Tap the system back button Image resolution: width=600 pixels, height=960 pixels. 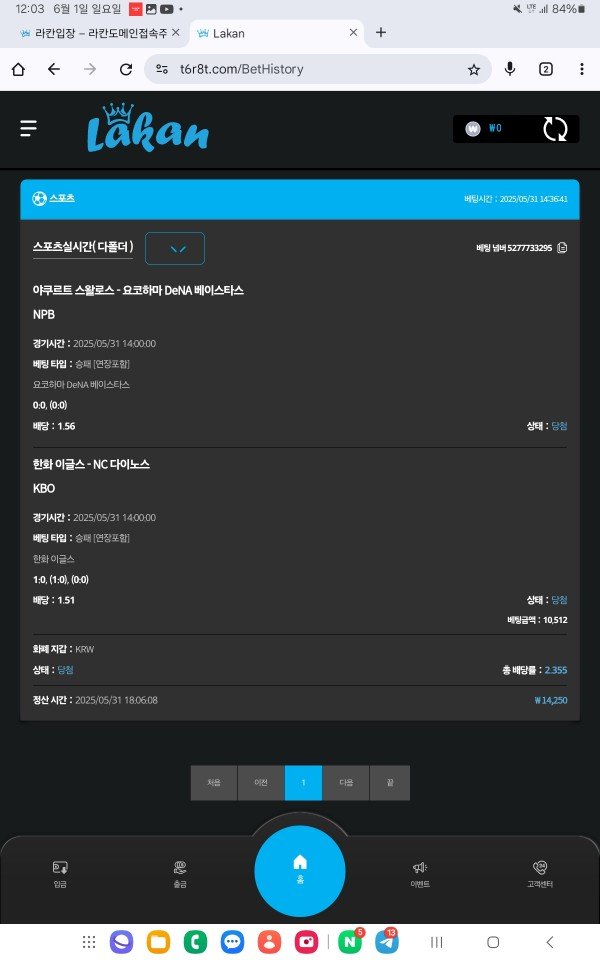tap(549, 942)
